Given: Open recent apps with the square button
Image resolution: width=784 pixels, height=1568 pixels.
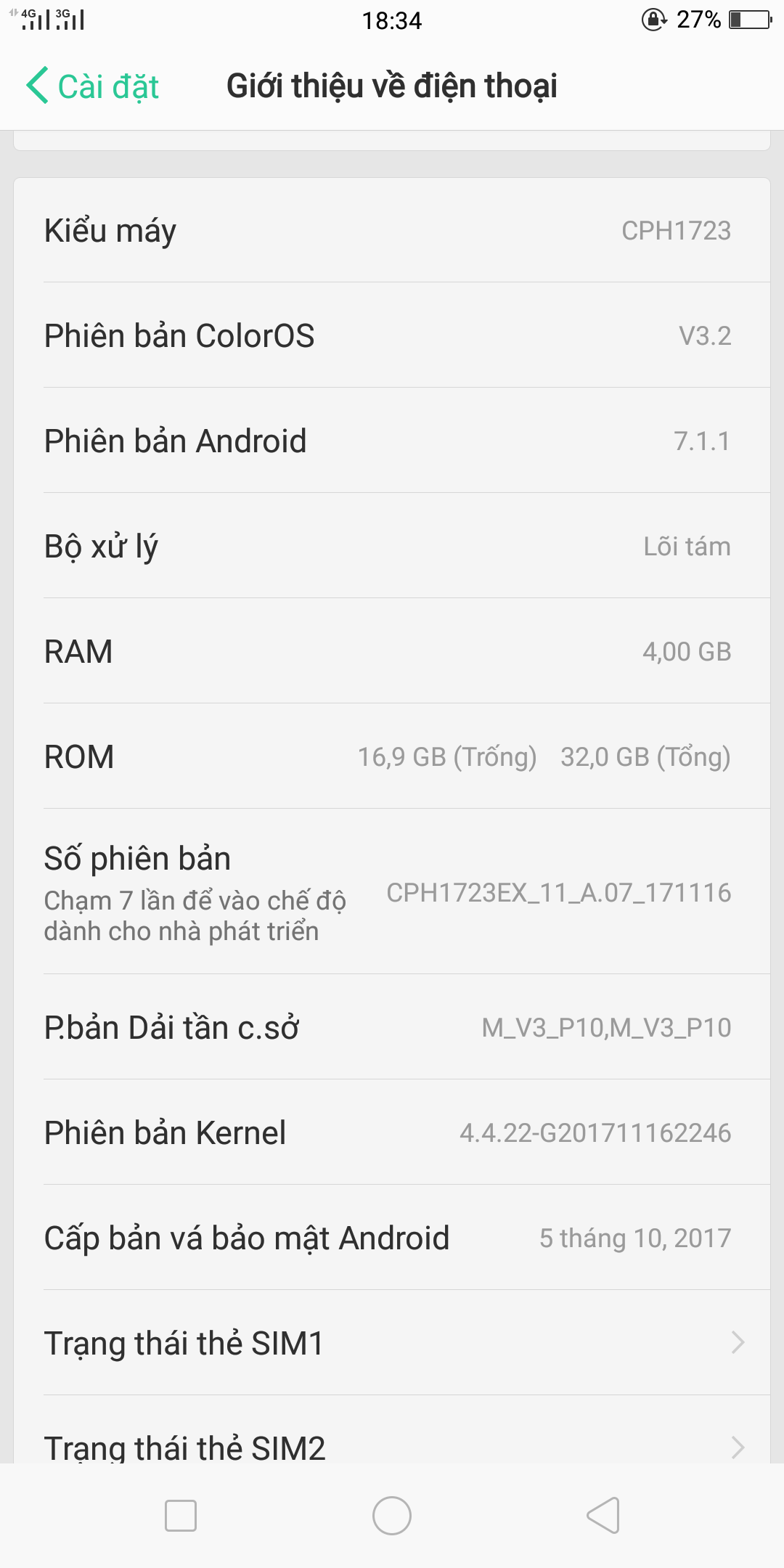Looking at the screenshot, I should click(181, 1516).
